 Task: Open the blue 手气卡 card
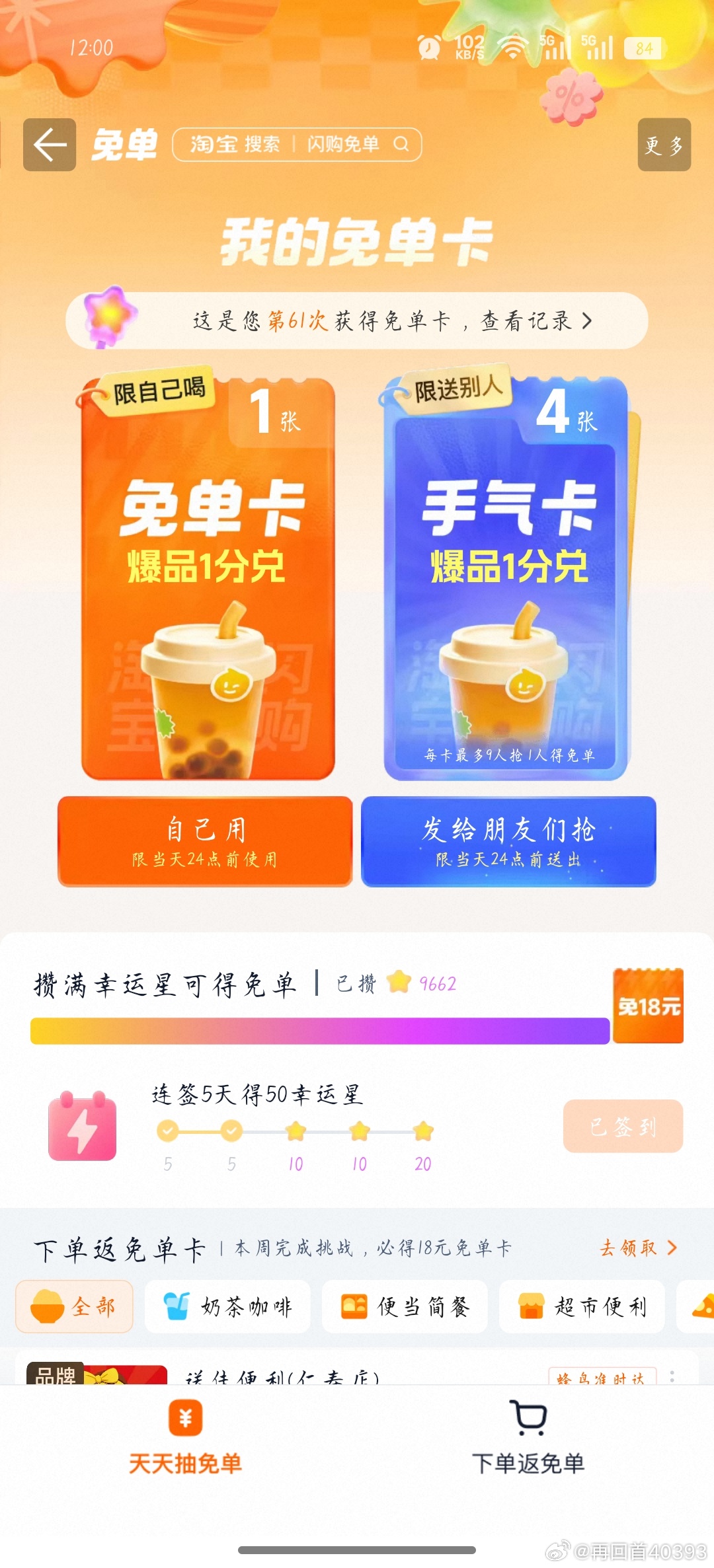pyautogui.click(x=507, y=578)
